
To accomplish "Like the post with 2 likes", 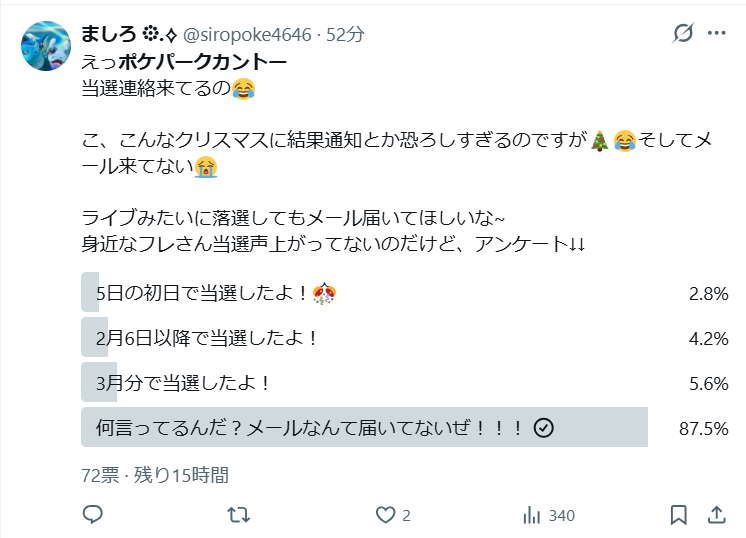I will pyautogui.click(x=386, y=515).
